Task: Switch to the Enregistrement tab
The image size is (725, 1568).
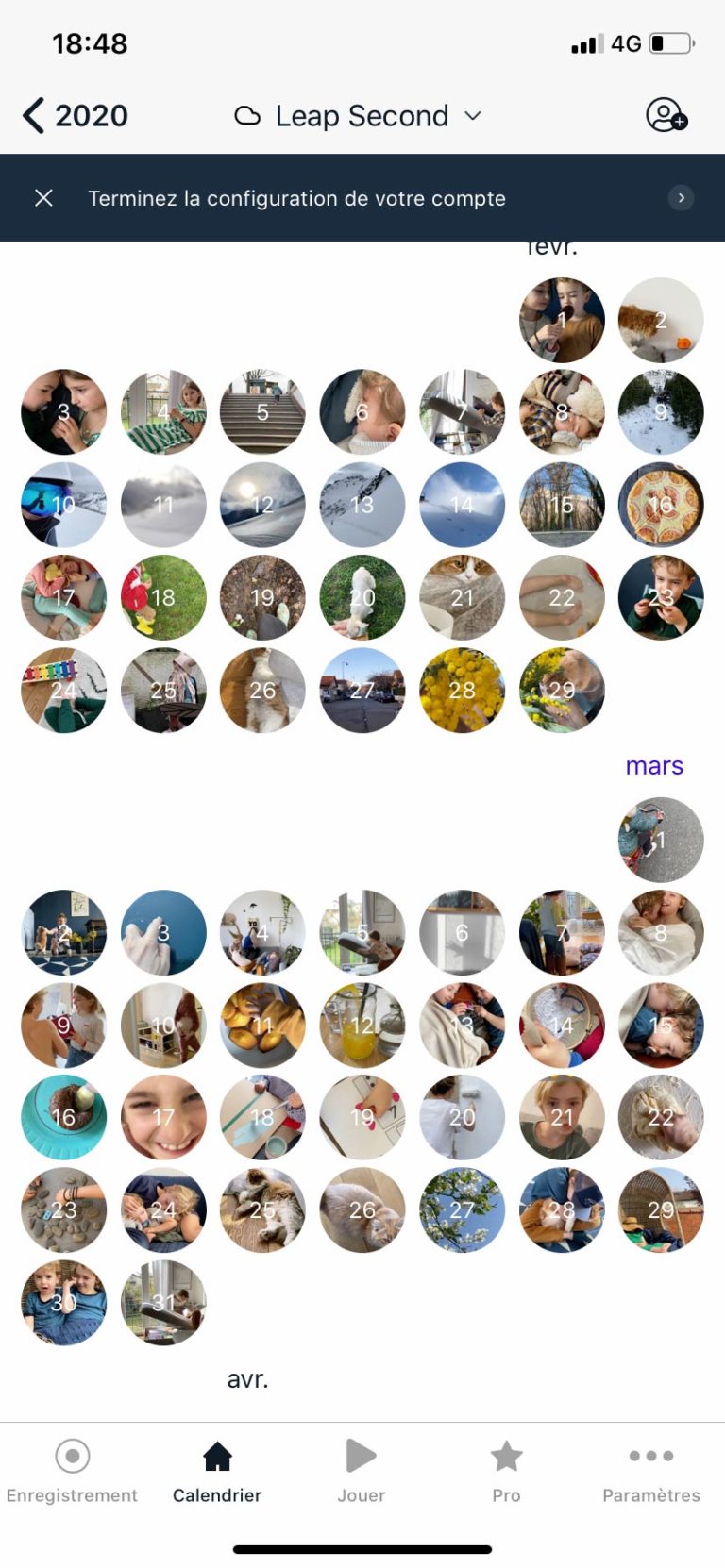Action: (x=72, y=1471)
